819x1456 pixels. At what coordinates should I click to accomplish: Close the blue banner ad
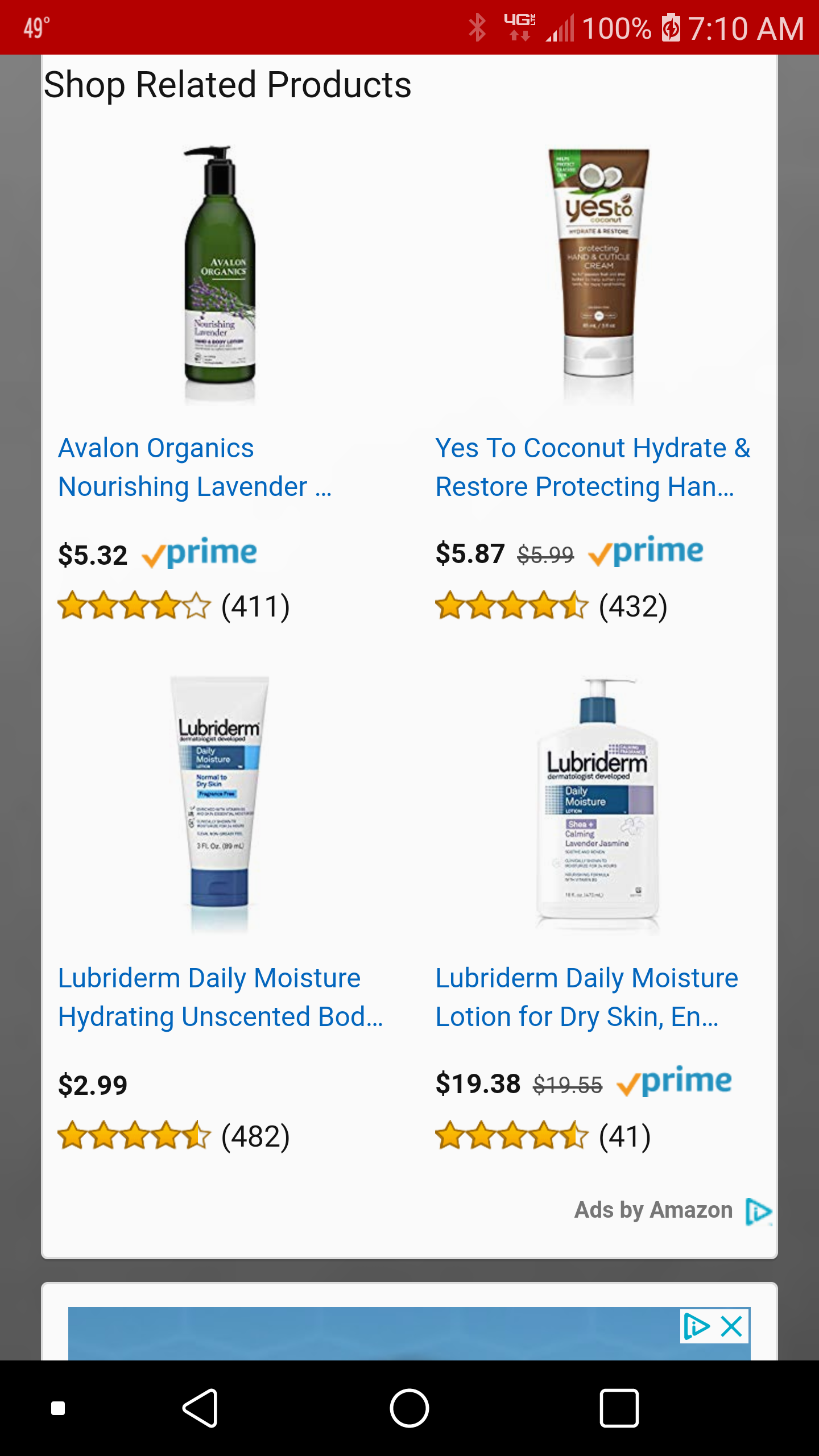(732, 1327)
